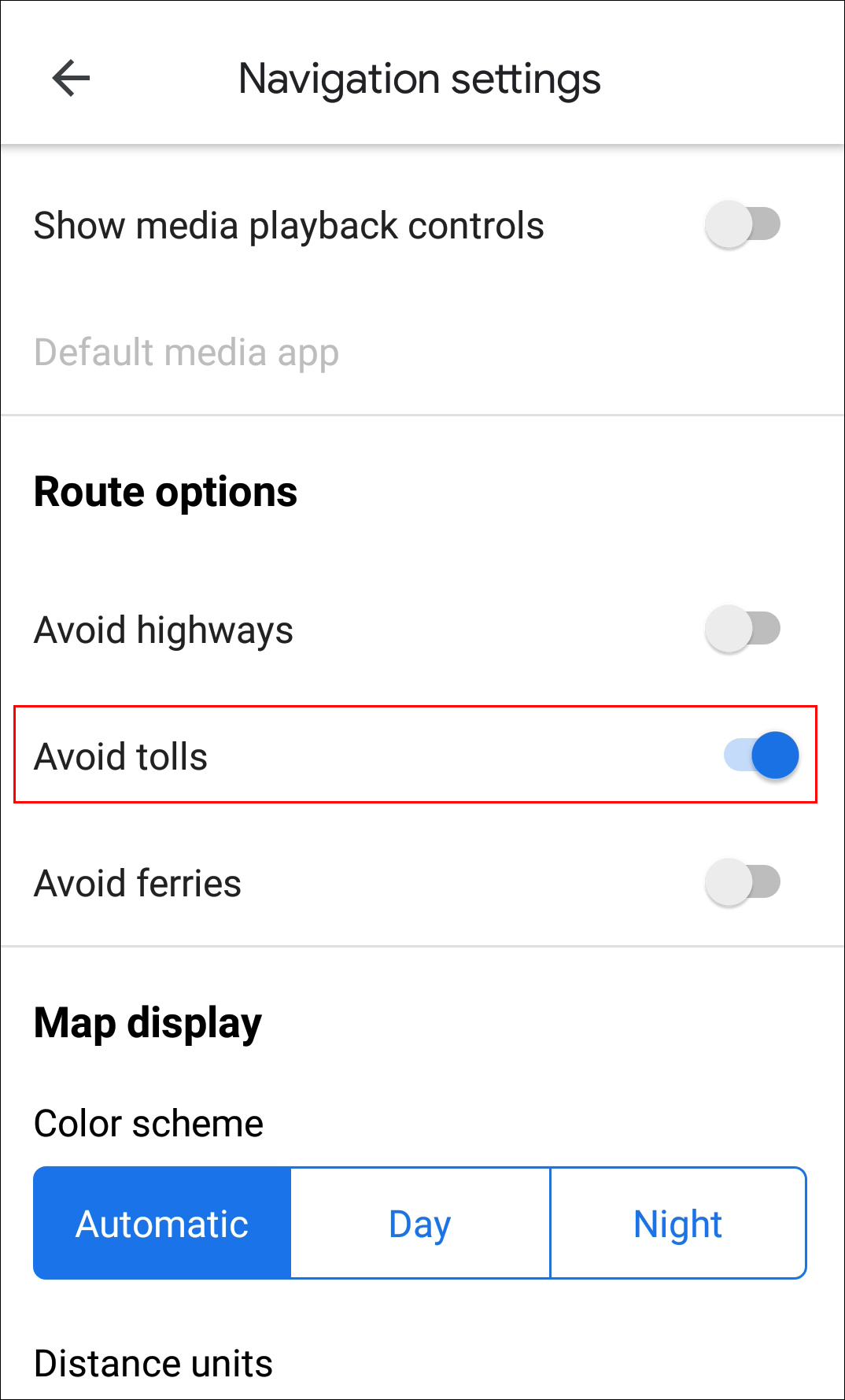
Task: Select the Automatic color scheme
Action: (161, 1222)
